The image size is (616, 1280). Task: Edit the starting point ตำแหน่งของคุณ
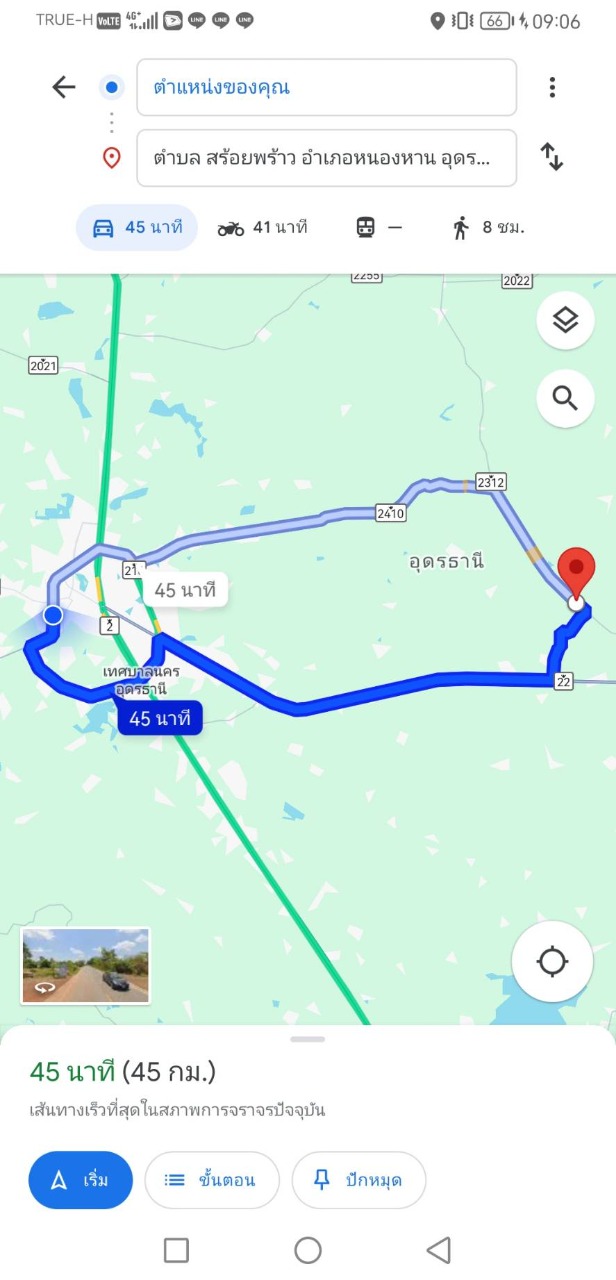[326, 88]
